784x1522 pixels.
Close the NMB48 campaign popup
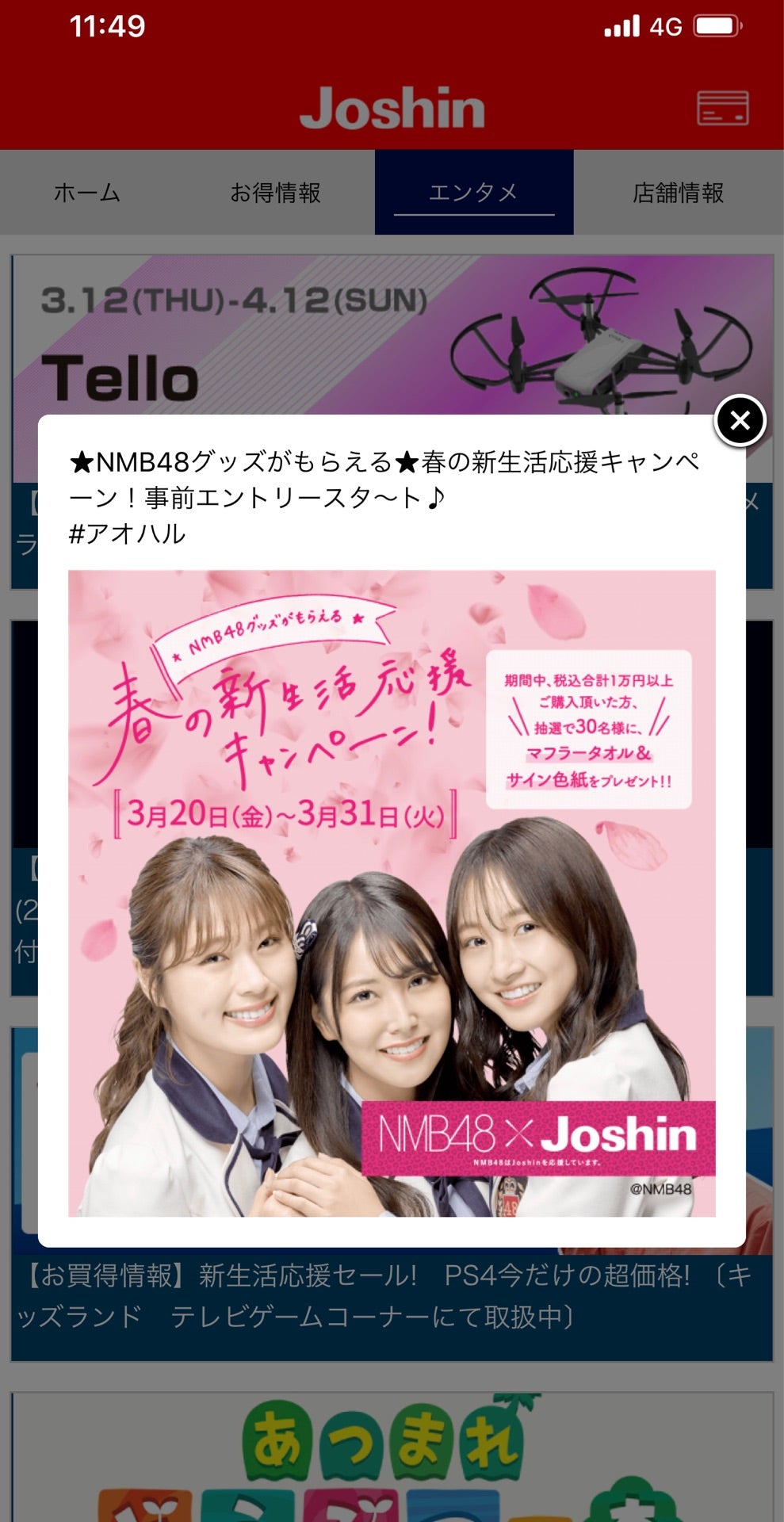[740, 420]
